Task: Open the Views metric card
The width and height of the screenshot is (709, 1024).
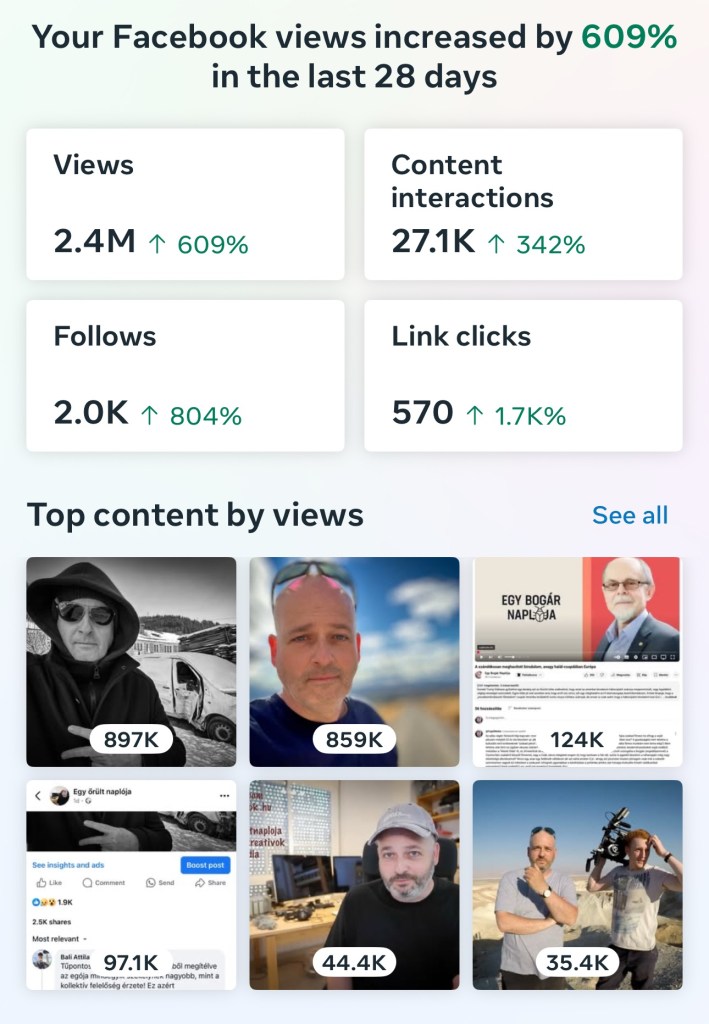Action: point(185,204)
